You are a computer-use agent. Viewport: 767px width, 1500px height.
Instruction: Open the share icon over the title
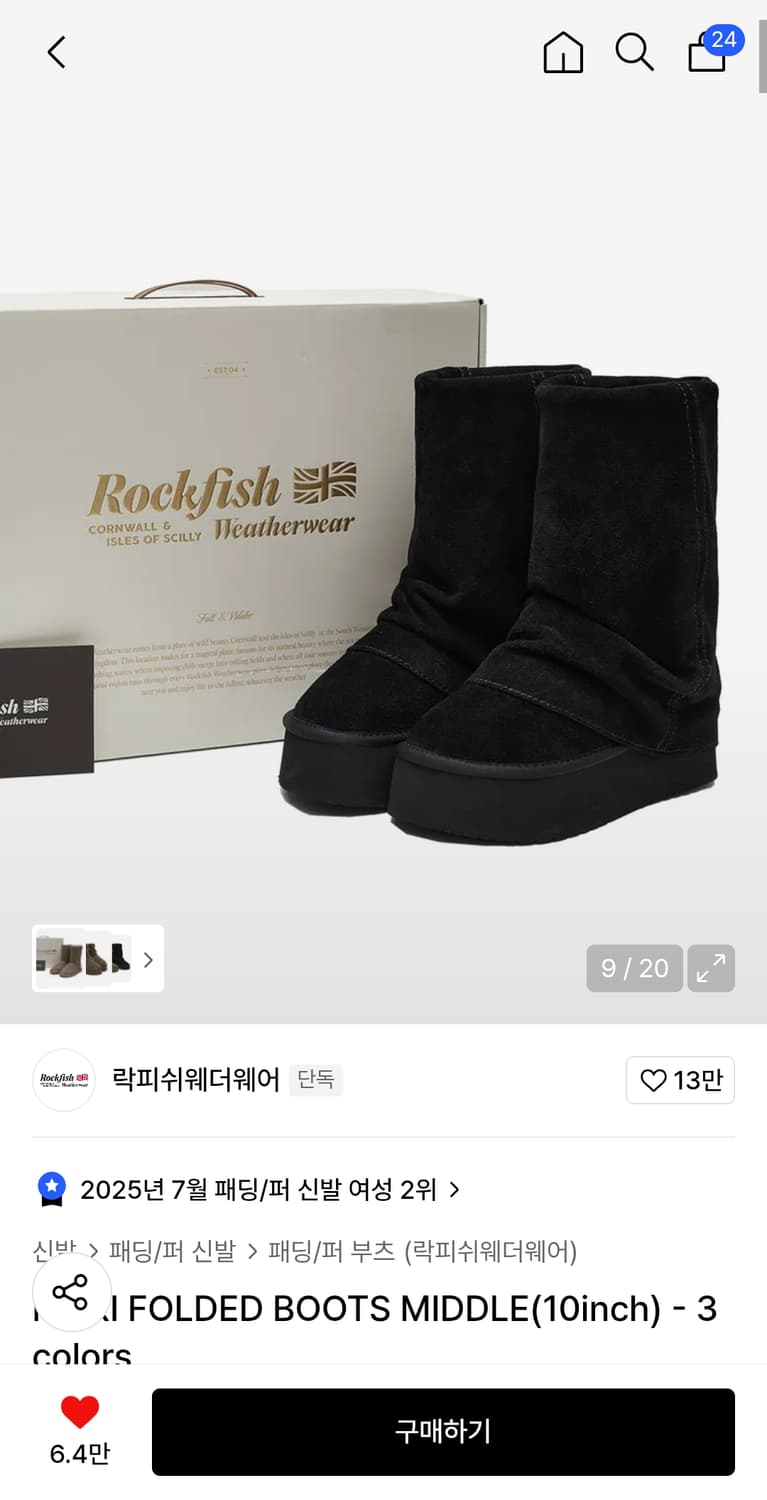pyautogui.click(x=70, y=1293)
